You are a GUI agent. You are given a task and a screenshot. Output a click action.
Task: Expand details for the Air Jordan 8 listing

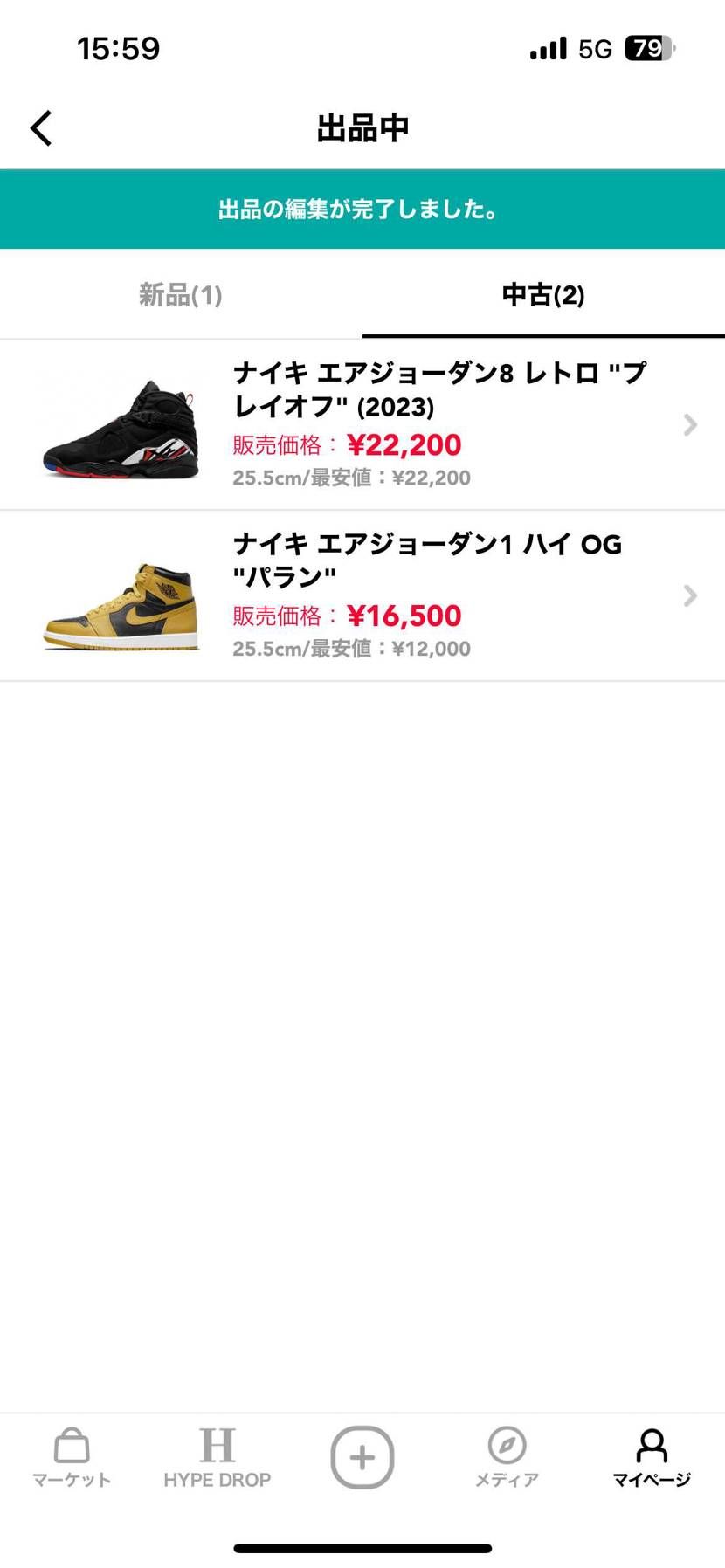689,424
